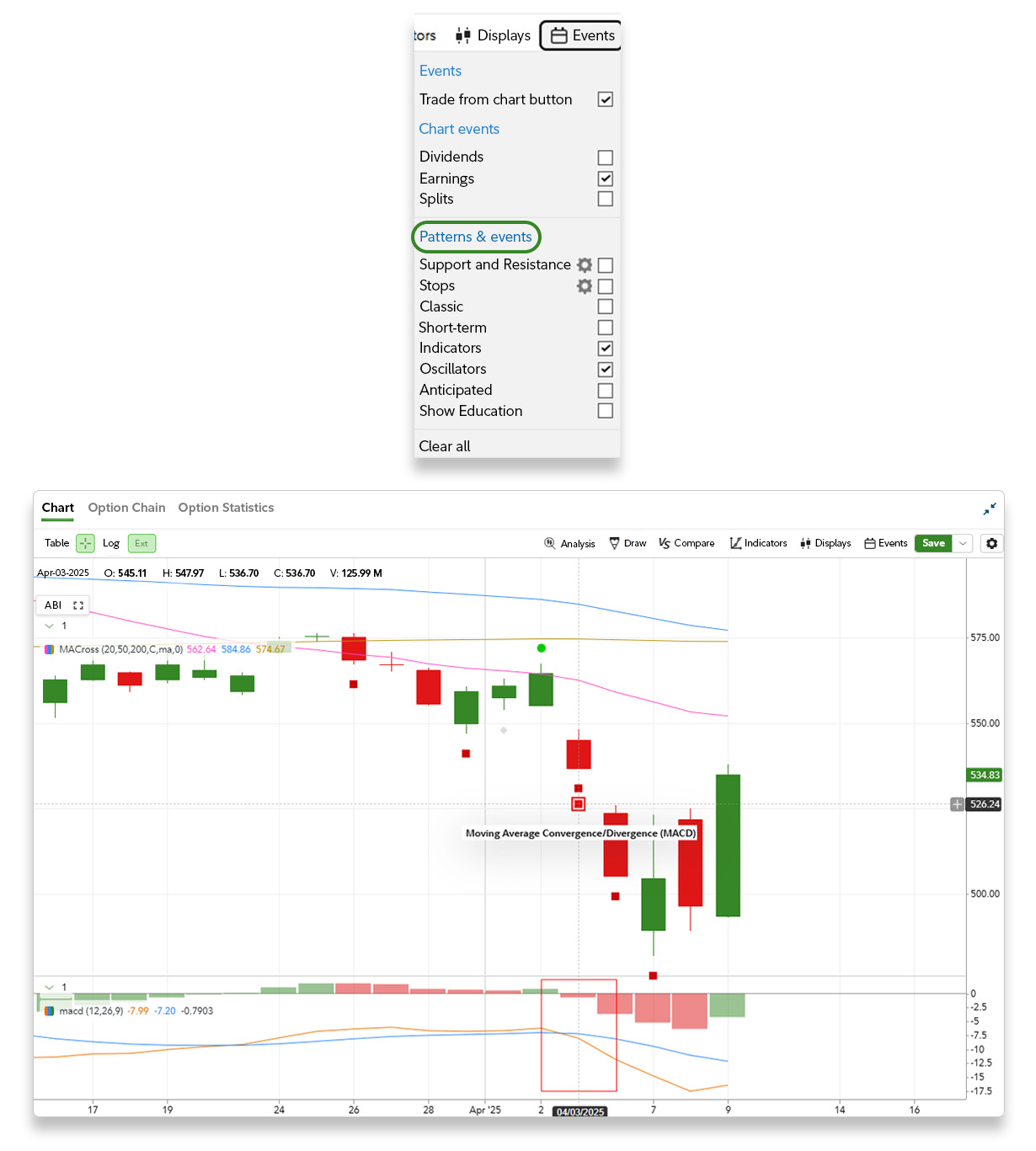The height and width of the screenshot is (1151, 1036).
Task: Open the Compare menu
Action: point(686,543)
